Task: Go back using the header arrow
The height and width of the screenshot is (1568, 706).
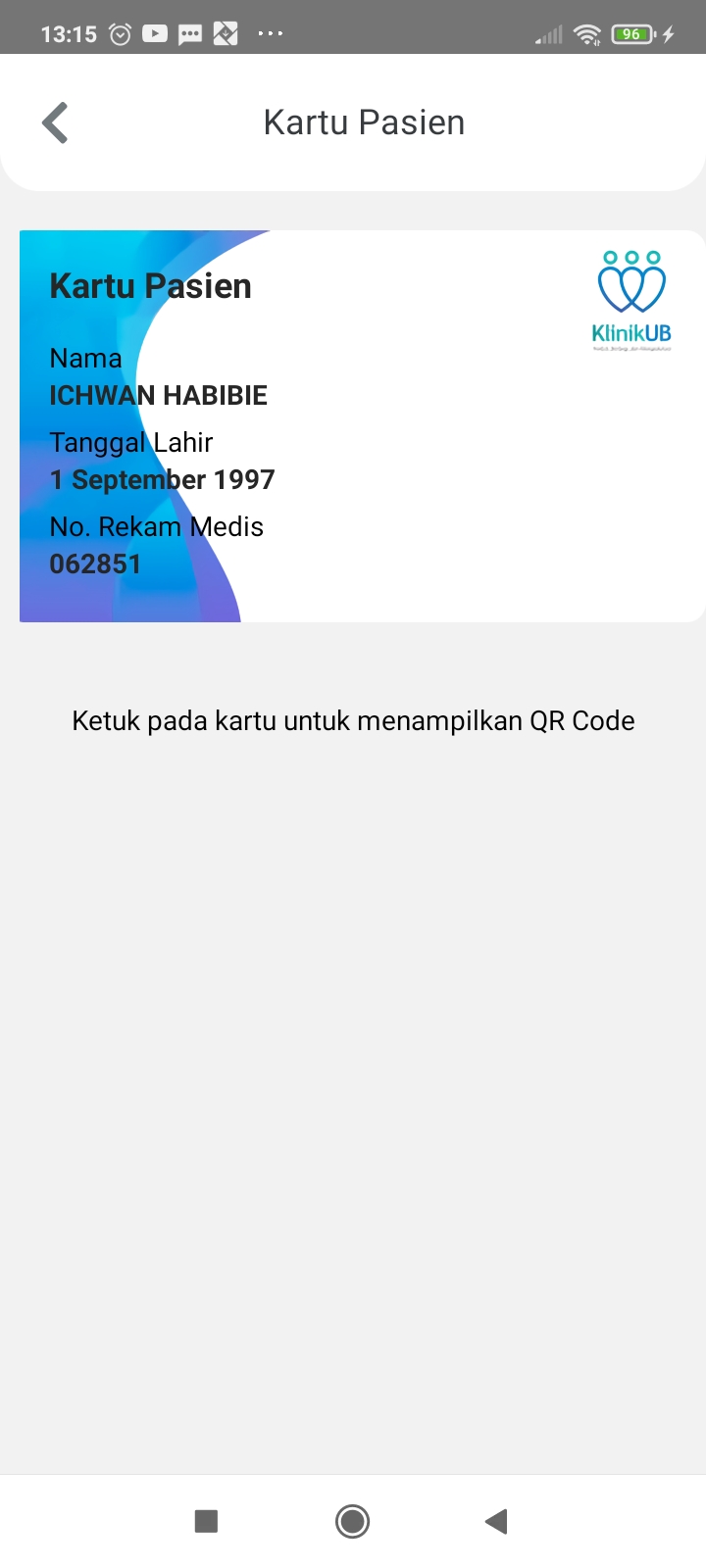Action: click(x=56, y=122)
